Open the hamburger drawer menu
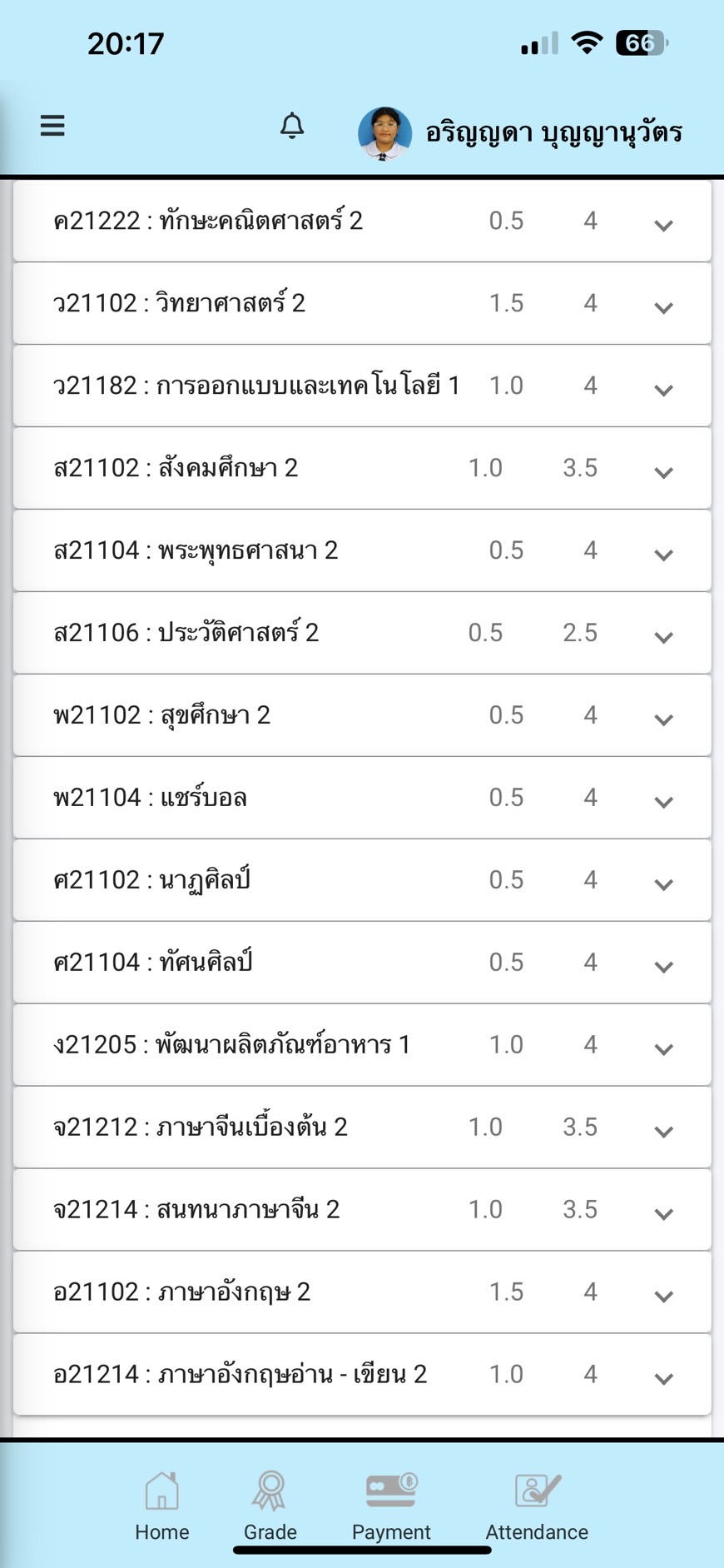The height and width of the screenshot is (1568, 724). click(52, 126)
